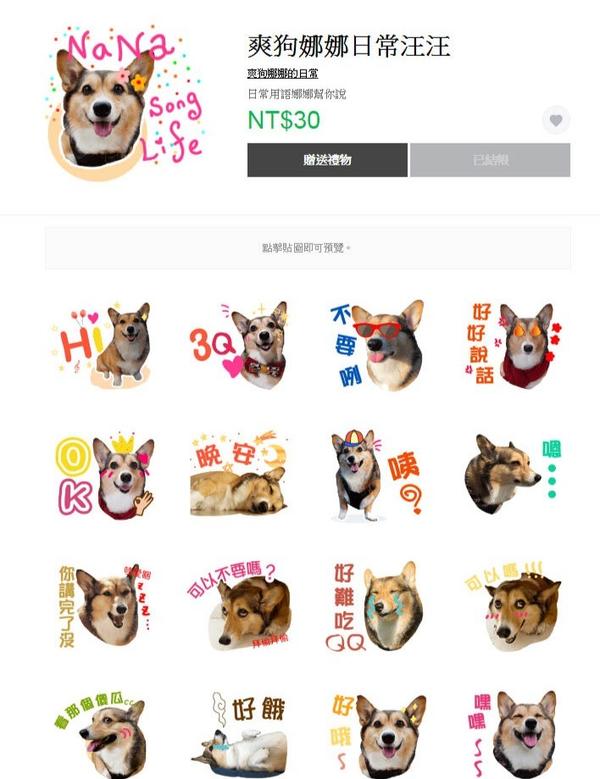Preview the 晚安 sleeping sticker
Image resolution: width=600 pixels, height=779 pixels.
tap(240, 476)
